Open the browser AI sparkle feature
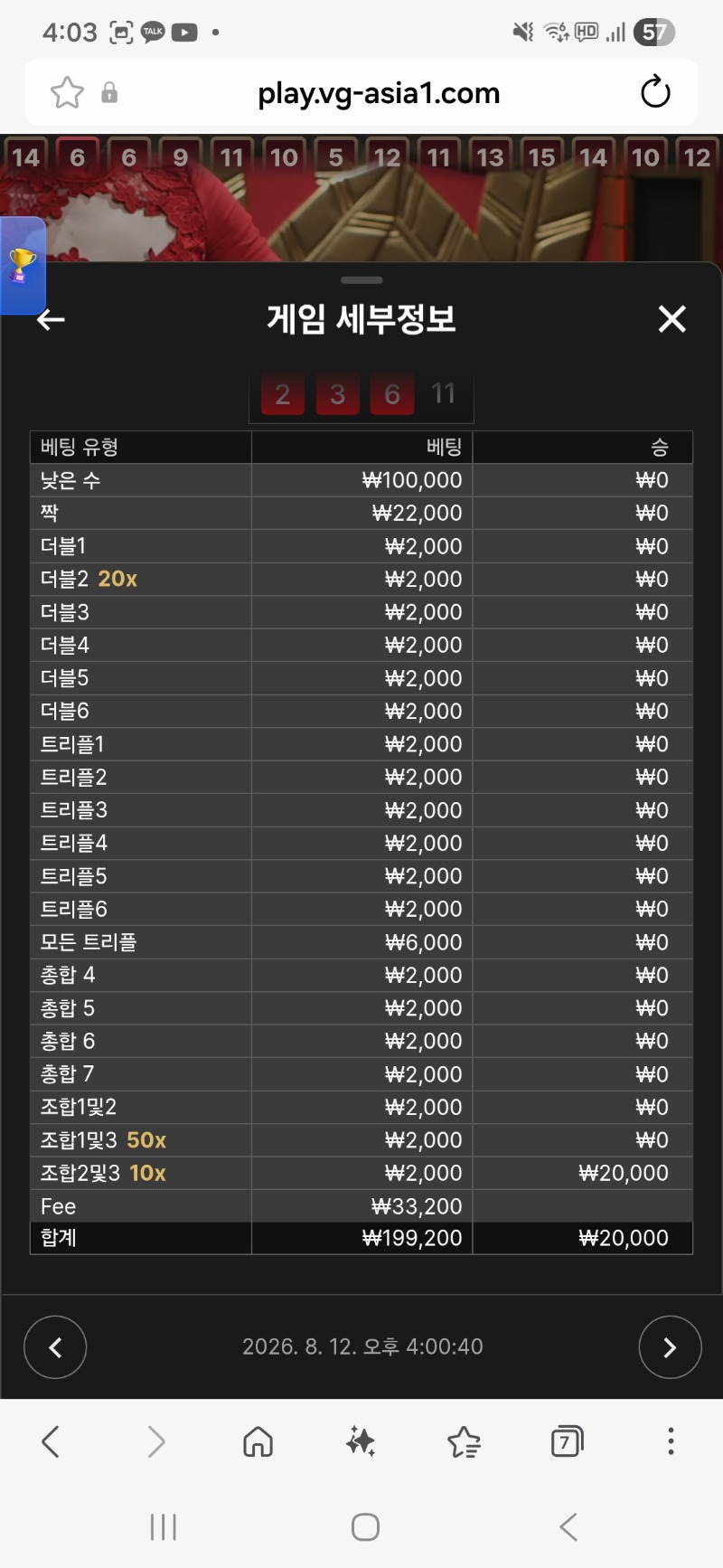Screen dimensions: 723x1568 point(361,1441)
